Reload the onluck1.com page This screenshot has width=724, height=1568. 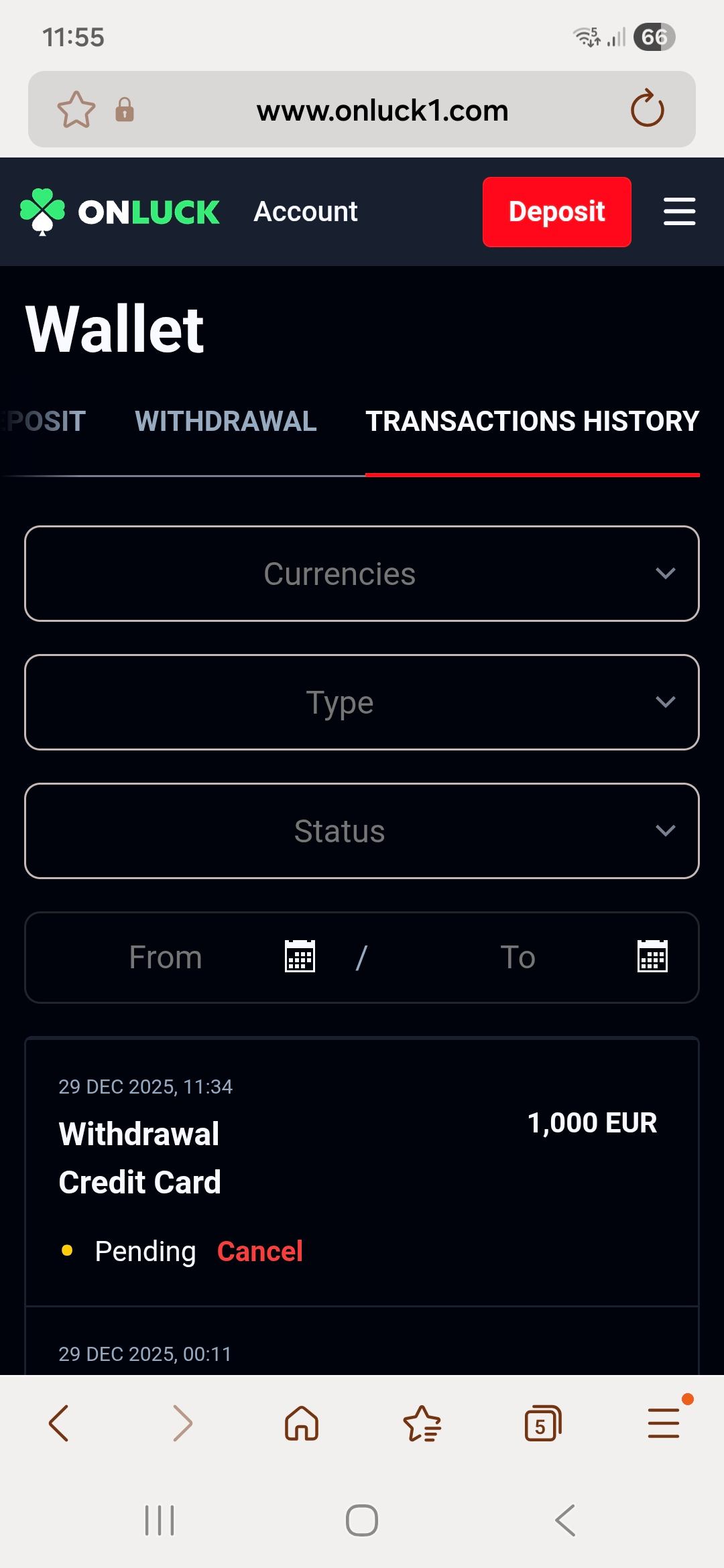647,109
